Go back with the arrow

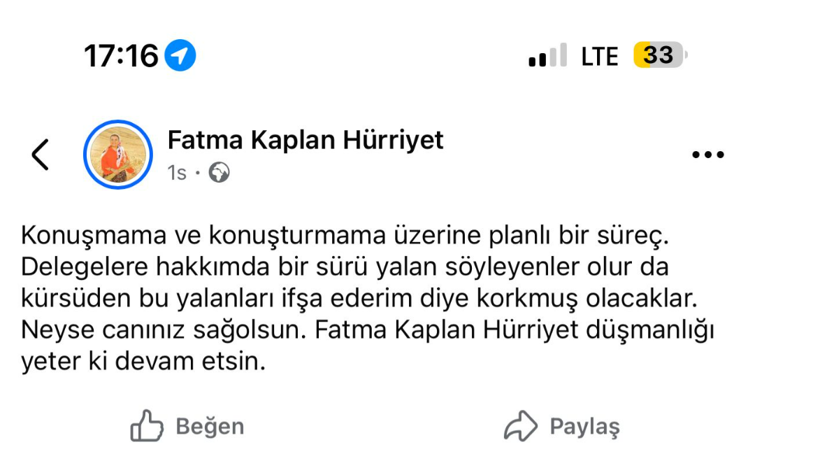point(40,155)
